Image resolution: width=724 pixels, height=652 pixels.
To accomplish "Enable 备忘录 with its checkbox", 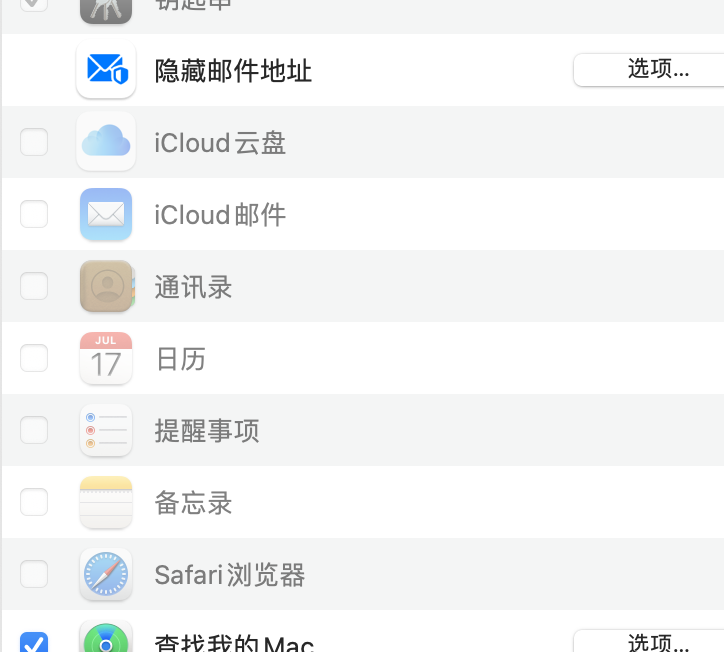I will (x=34, y=502).
